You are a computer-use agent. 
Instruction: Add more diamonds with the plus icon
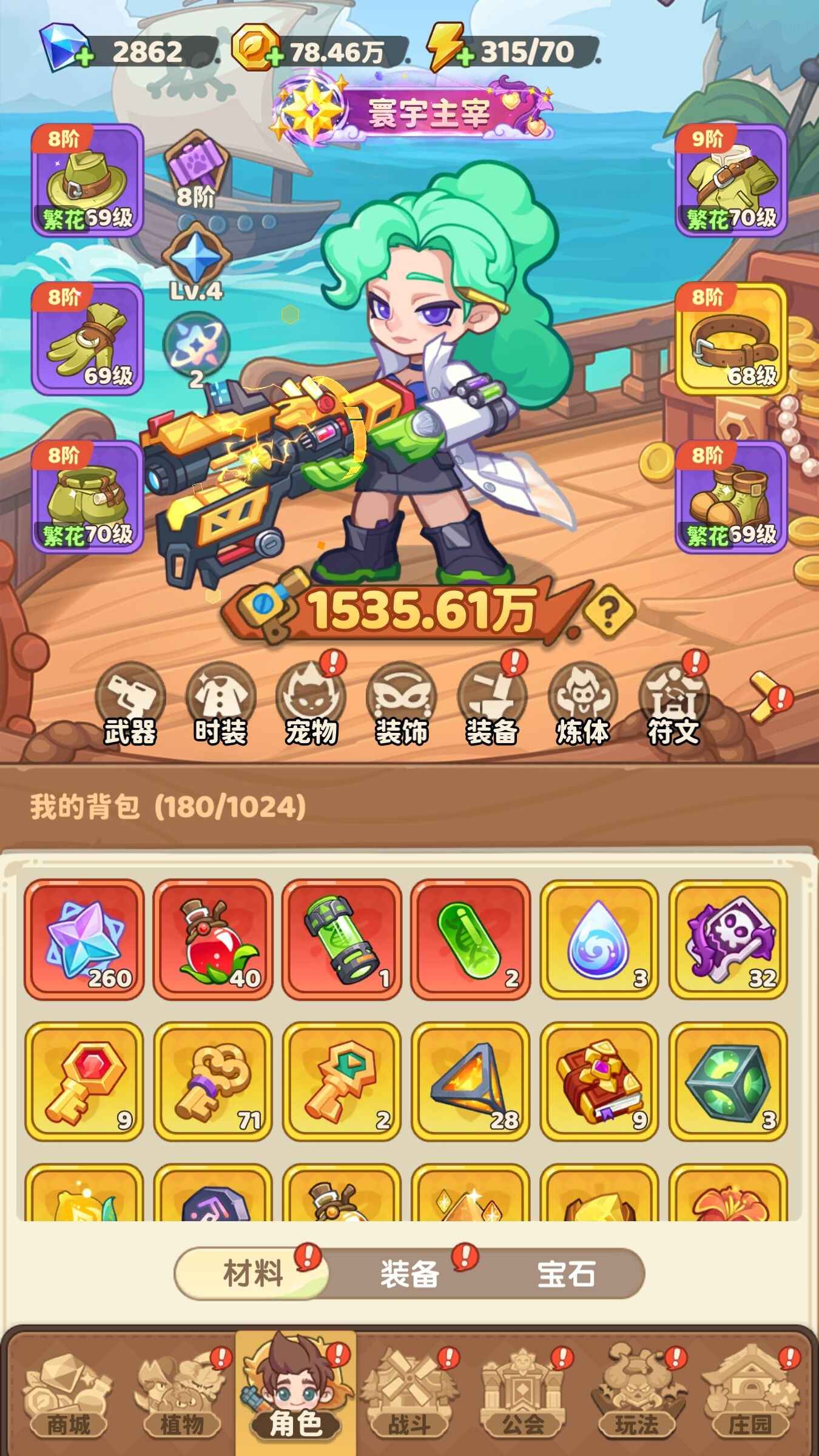(x=85, y=58)
